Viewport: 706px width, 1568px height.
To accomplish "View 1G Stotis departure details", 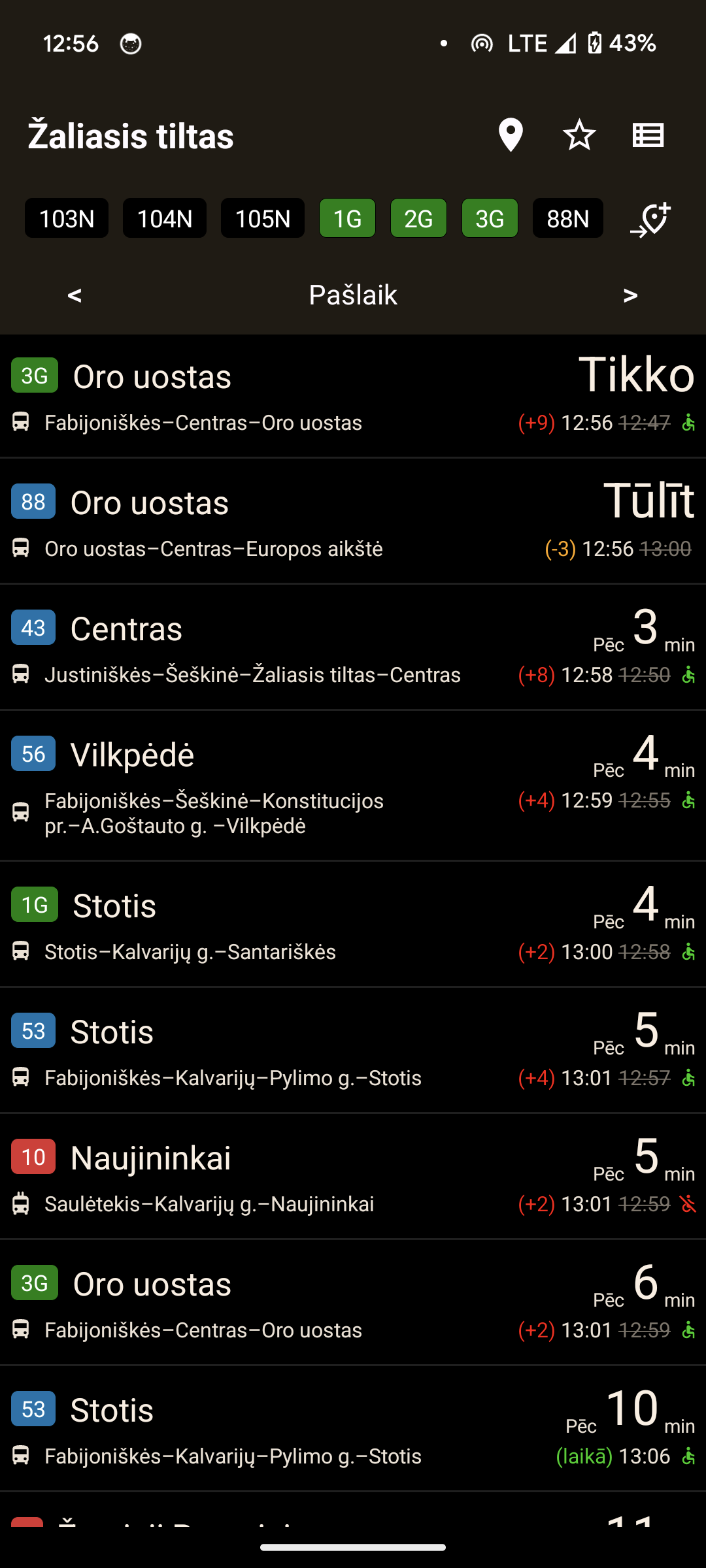I will (353, 924).
